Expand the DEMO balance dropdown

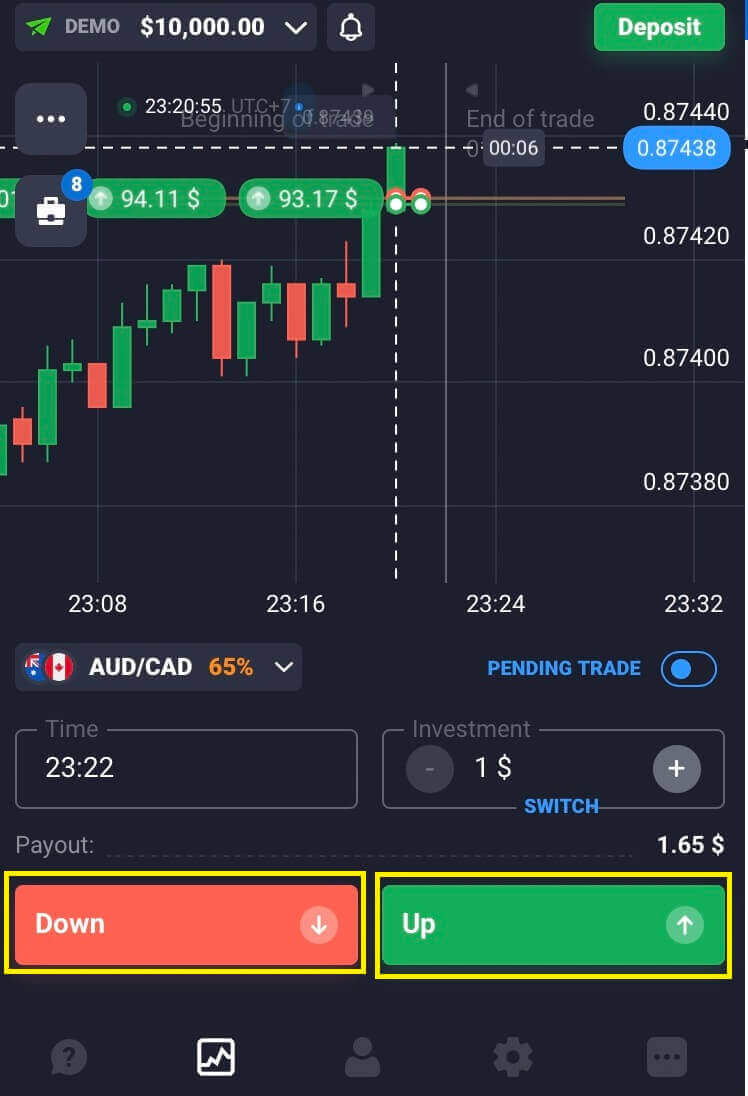click(296, 27)
